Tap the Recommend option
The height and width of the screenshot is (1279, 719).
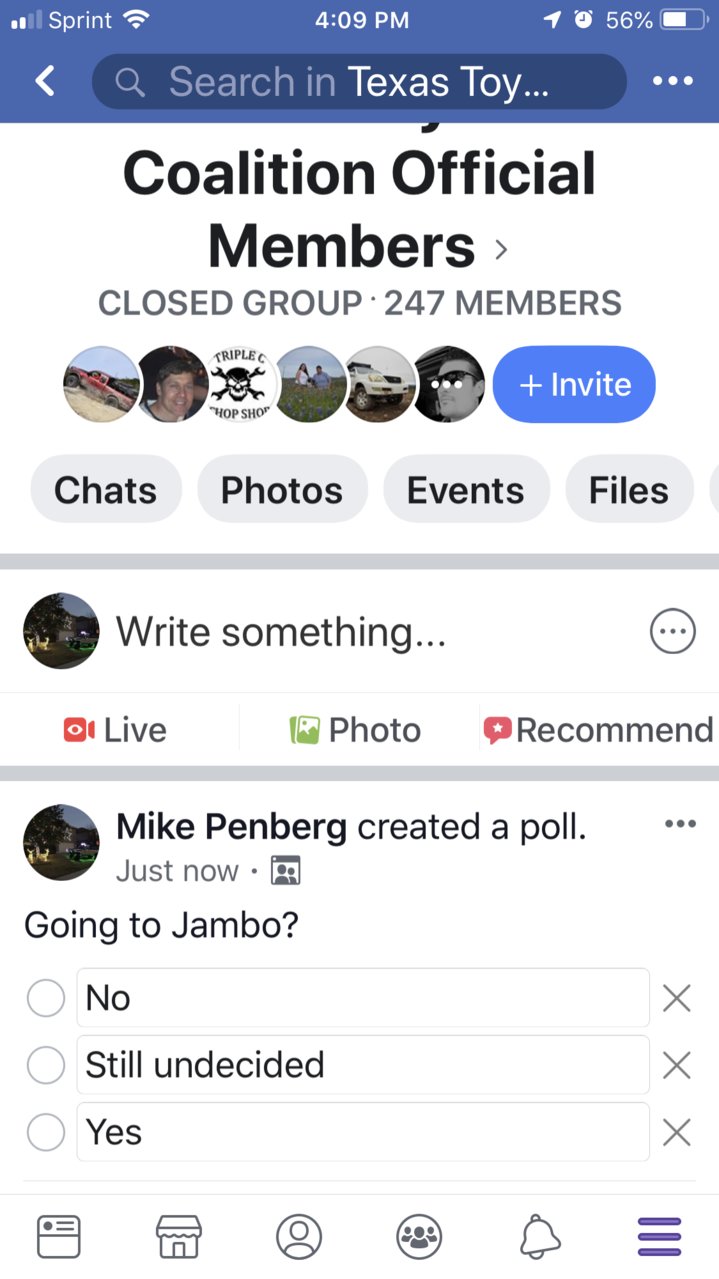(x=598, y=730)
